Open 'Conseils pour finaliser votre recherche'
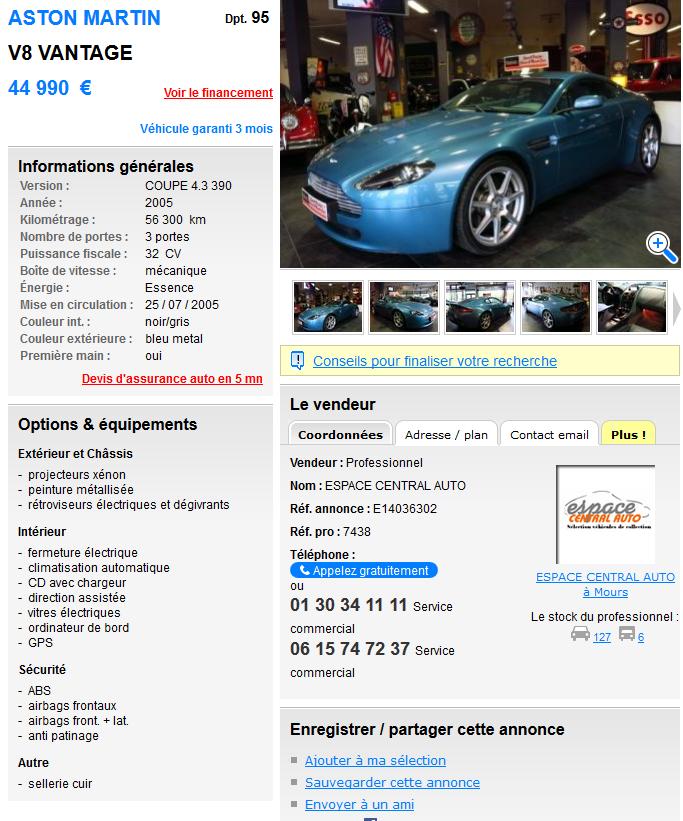This screenshot has width=683, height=821. click(434, 361)
